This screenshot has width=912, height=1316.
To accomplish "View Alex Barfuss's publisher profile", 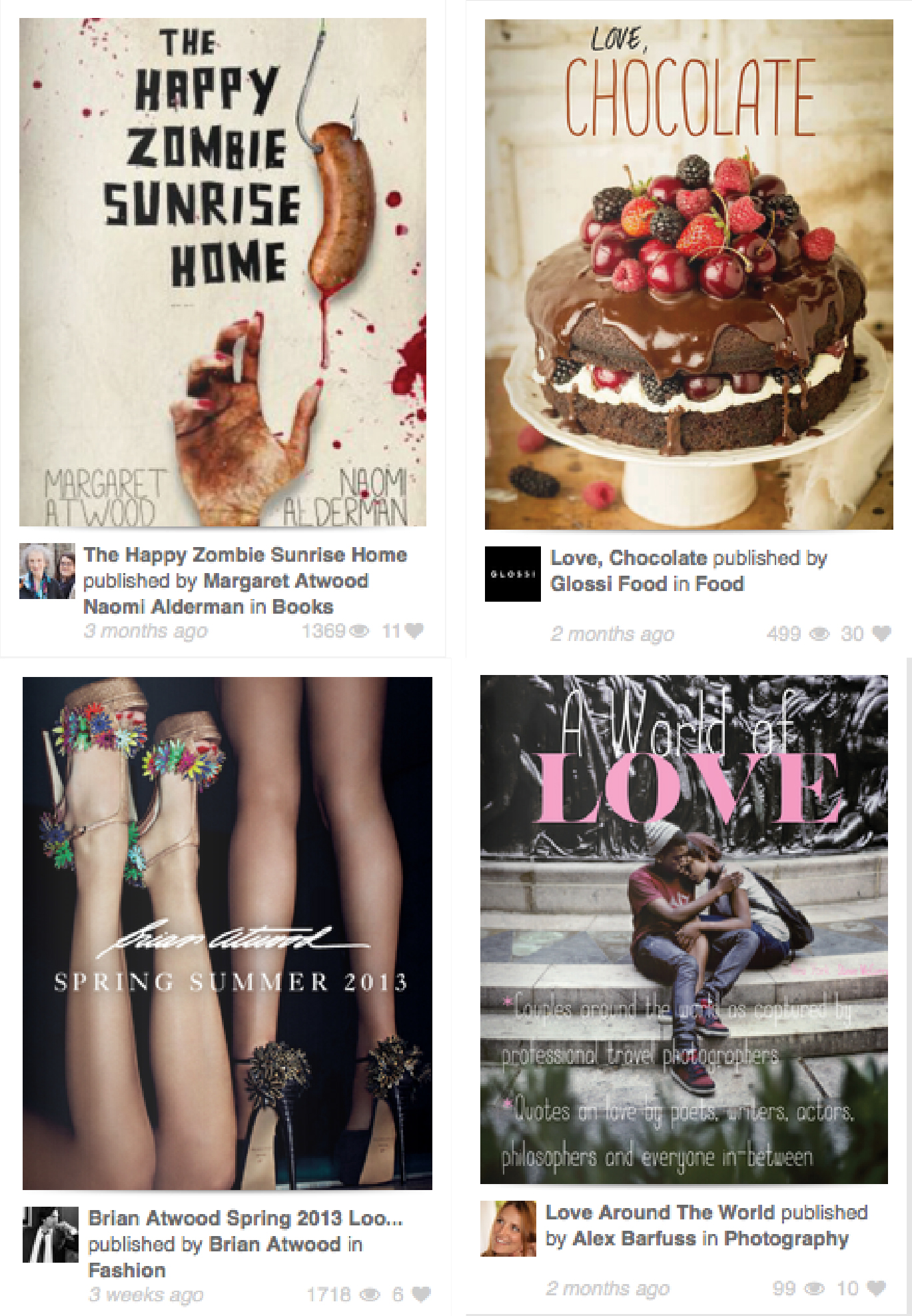I will (x=634, y=1239).
